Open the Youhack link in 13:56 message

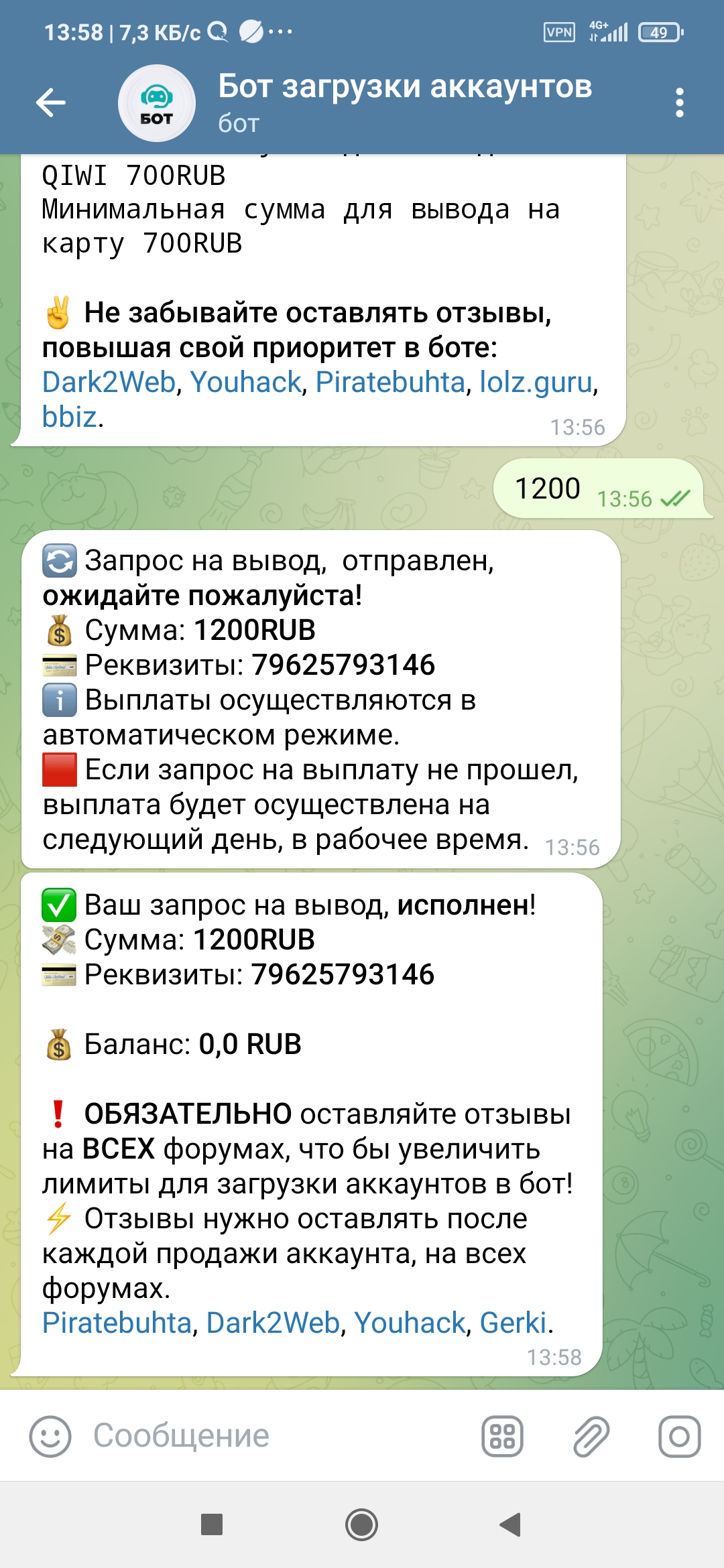click(x=246, y=382)
